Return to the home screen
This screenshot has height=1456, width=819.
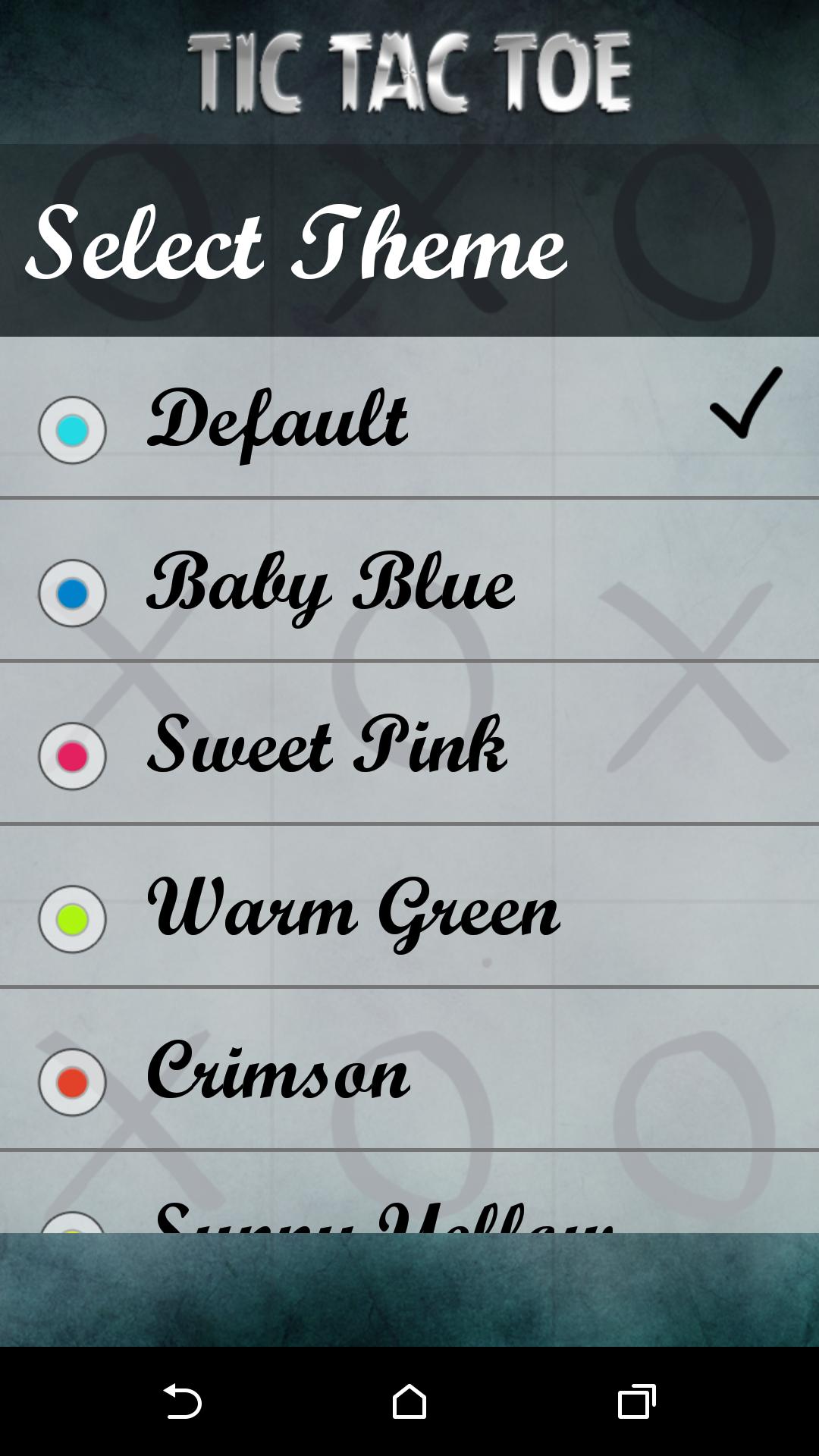tap(409, 1401)
